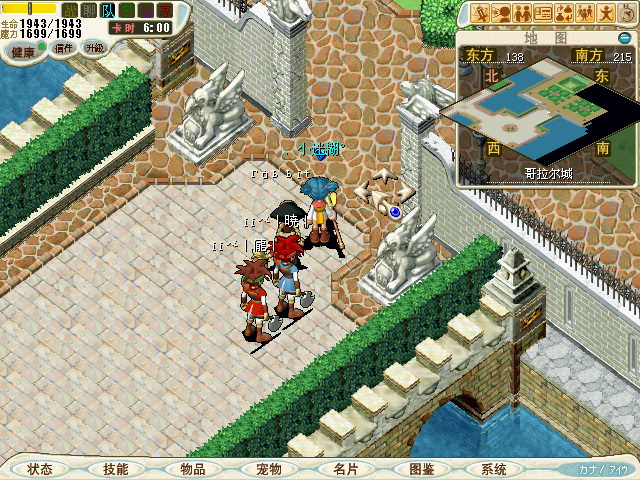The height and width of the screenshot is (480, 640).
Task: Tap the trade money bags icon
Action: [x=564, y=14]
